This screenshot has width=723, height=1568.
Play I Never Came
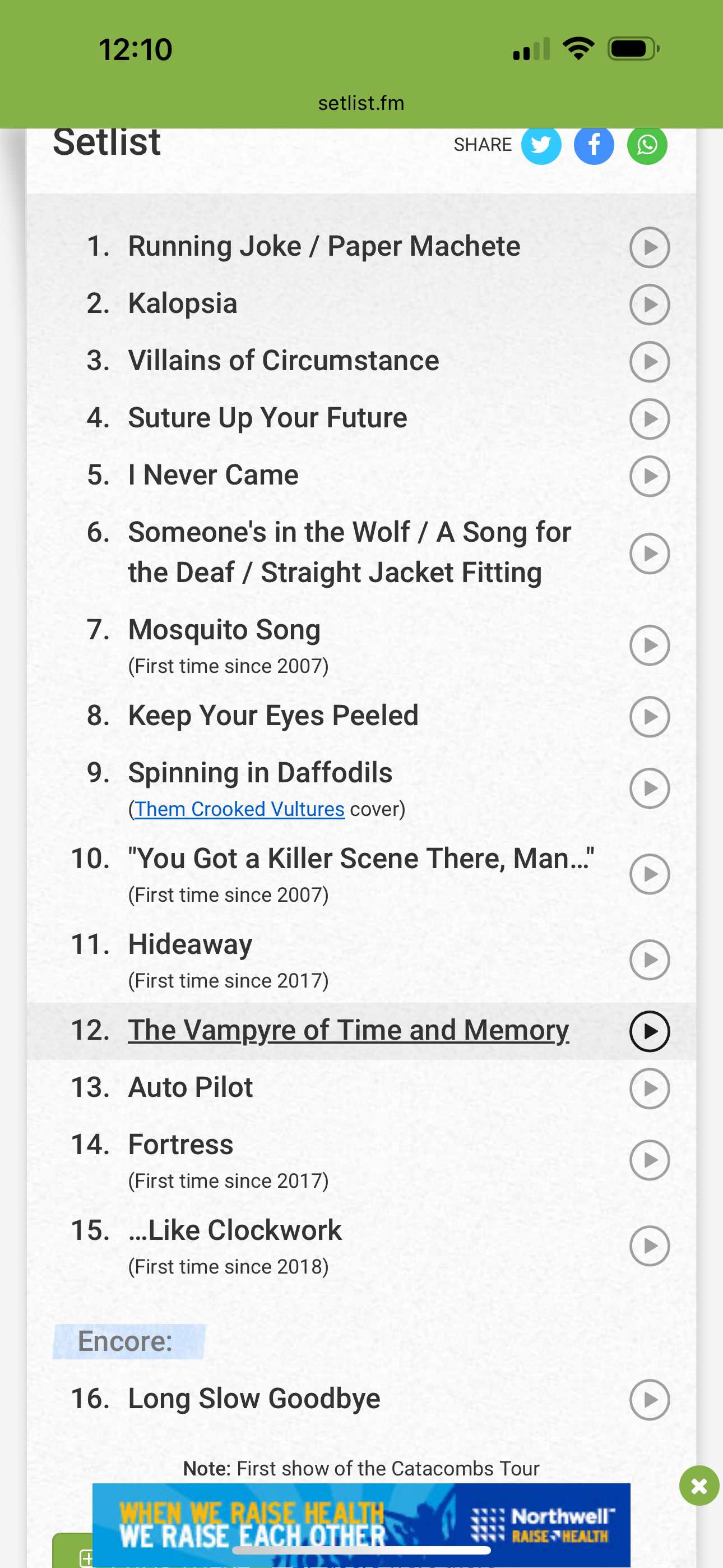pyautogui.click(x=649, y=476)
